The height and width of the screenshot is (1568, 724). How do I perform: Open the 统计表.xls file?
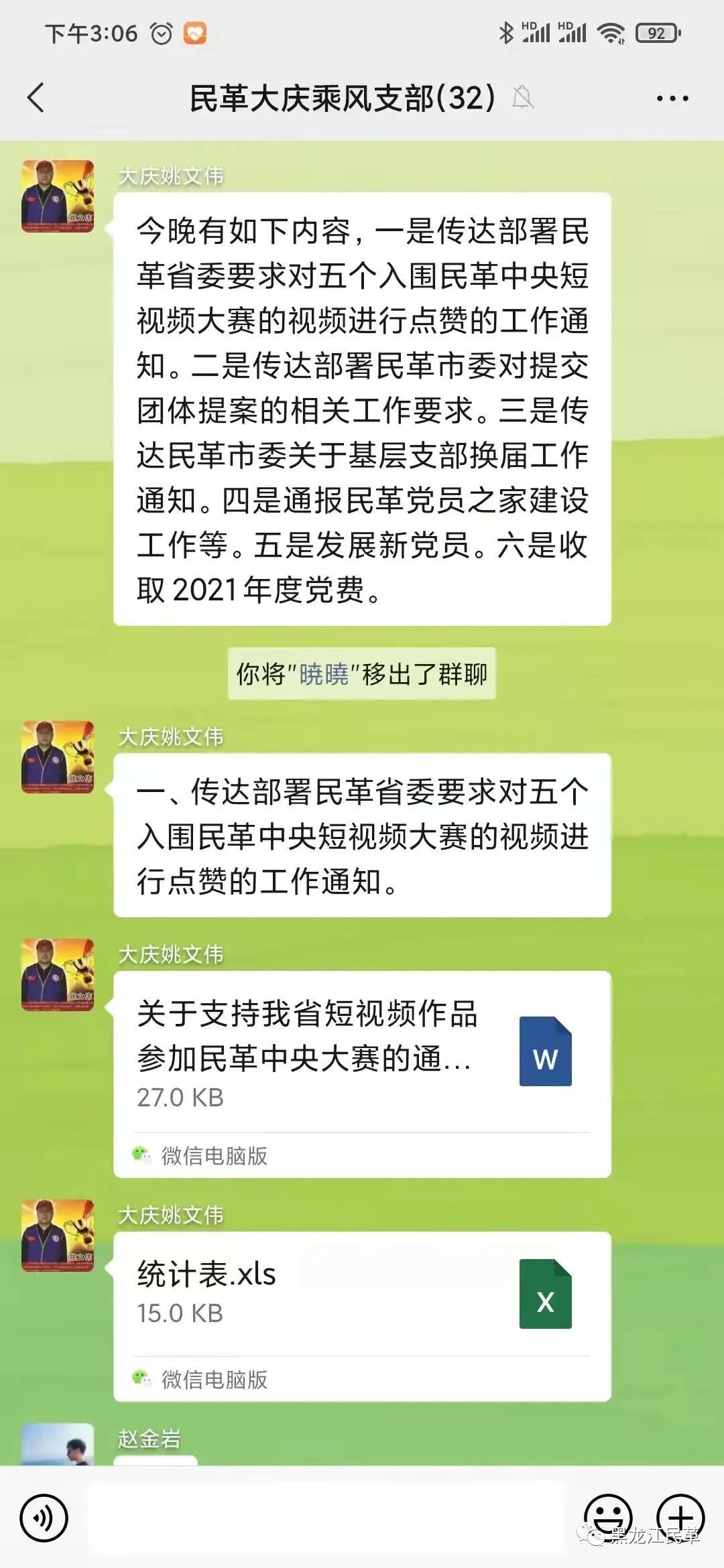point(362,1295)
